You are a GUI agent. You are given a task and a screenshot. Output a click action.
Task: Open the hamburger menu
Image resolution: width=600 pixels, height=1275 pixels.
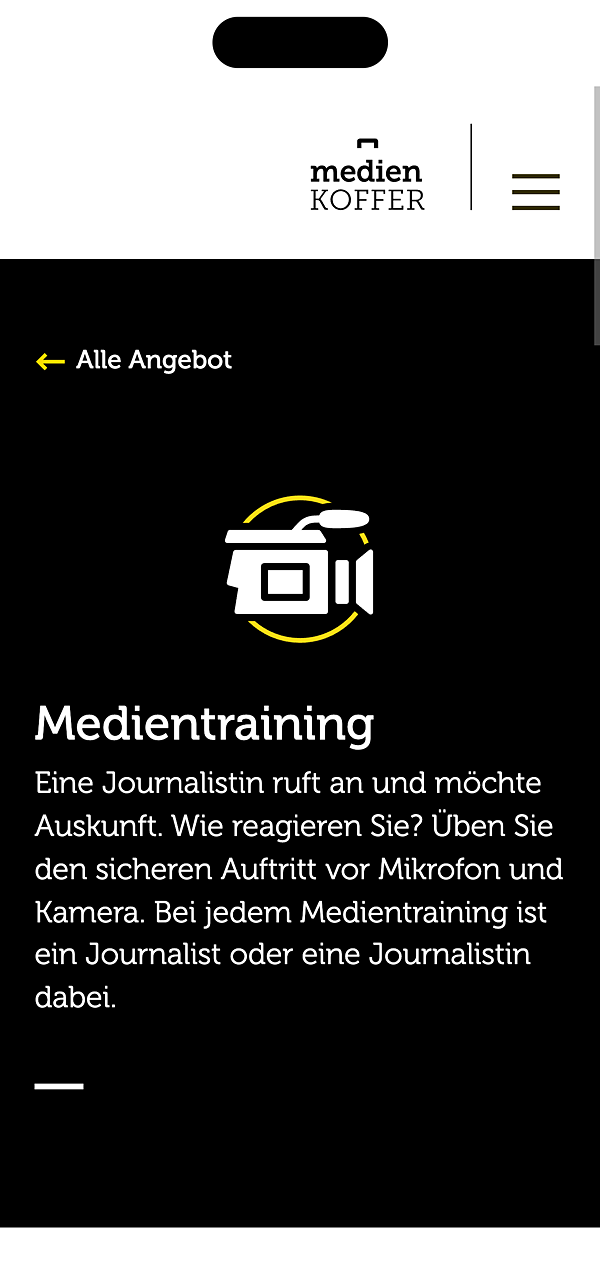click(535, 191)
